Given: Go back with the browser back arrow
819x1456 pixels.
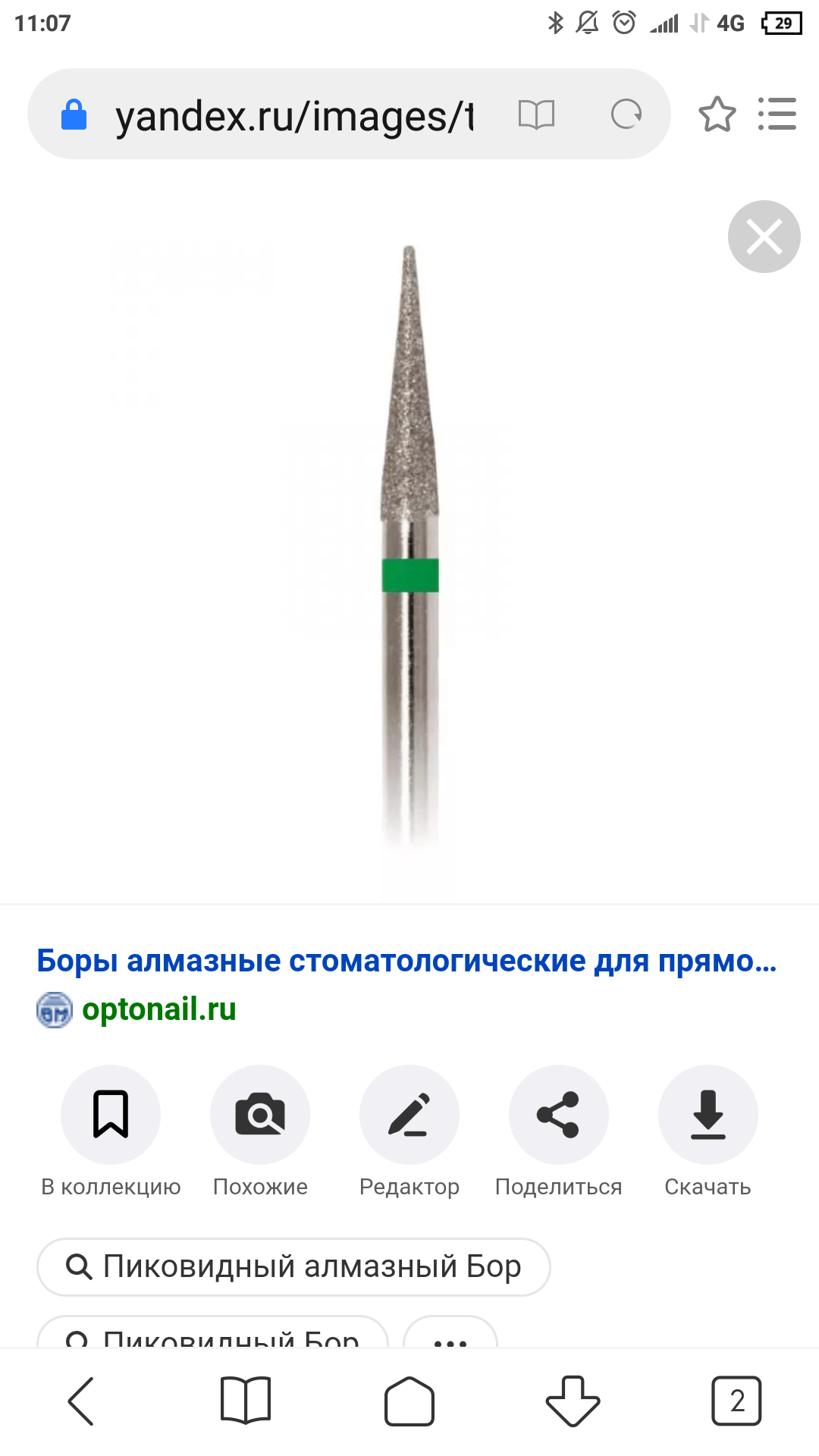Looking at the screenshot, I should 81,1401.
